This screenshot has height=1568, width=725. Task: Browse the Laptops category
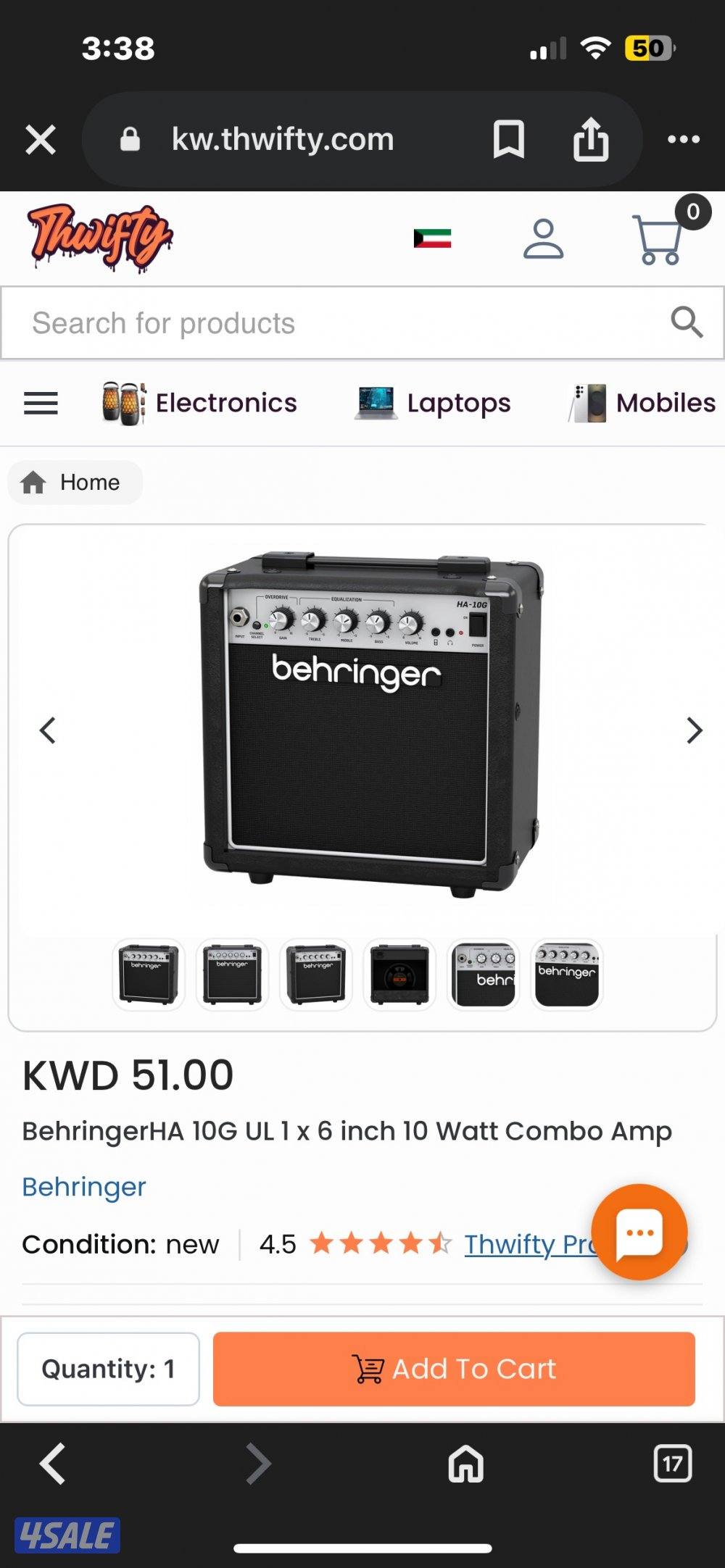pos(434,403)
